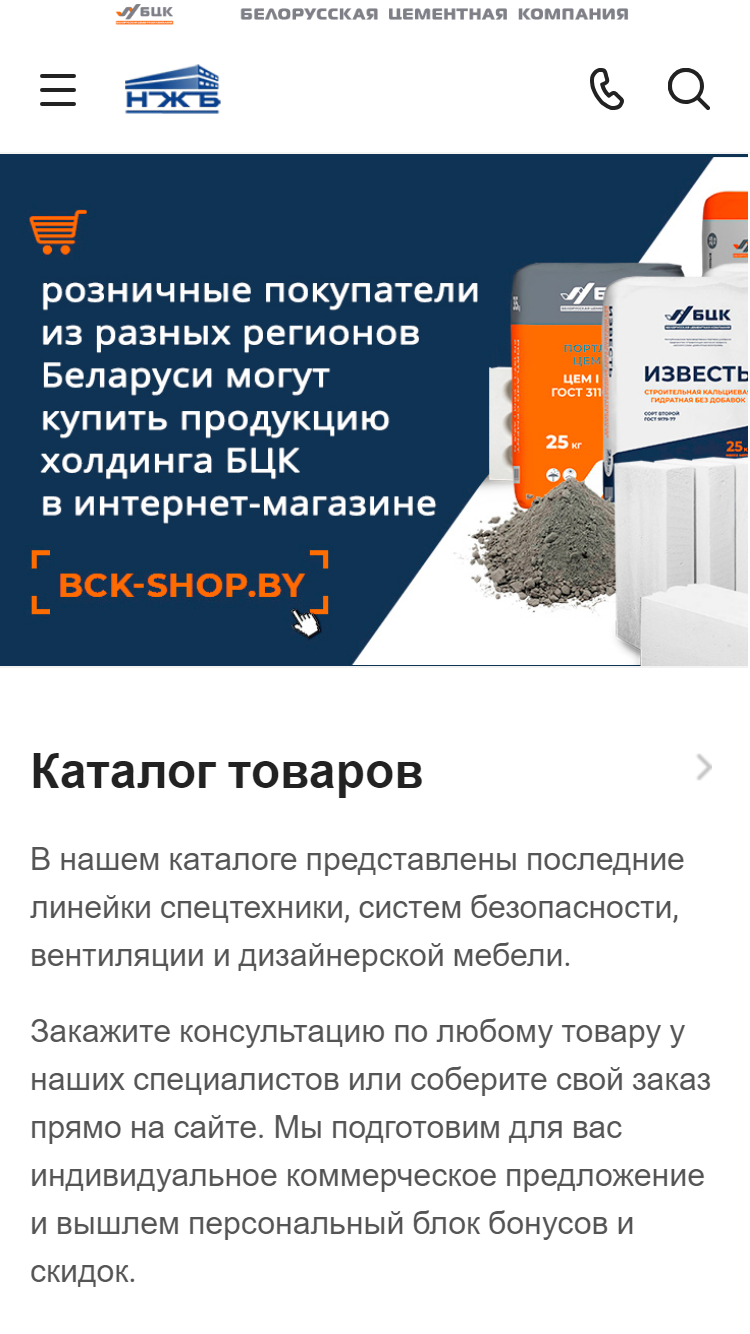This screenshot has width=750, height=1334.
Task: Open the Белорусская цементная компания top link
Action: click(x=372, y=13)
